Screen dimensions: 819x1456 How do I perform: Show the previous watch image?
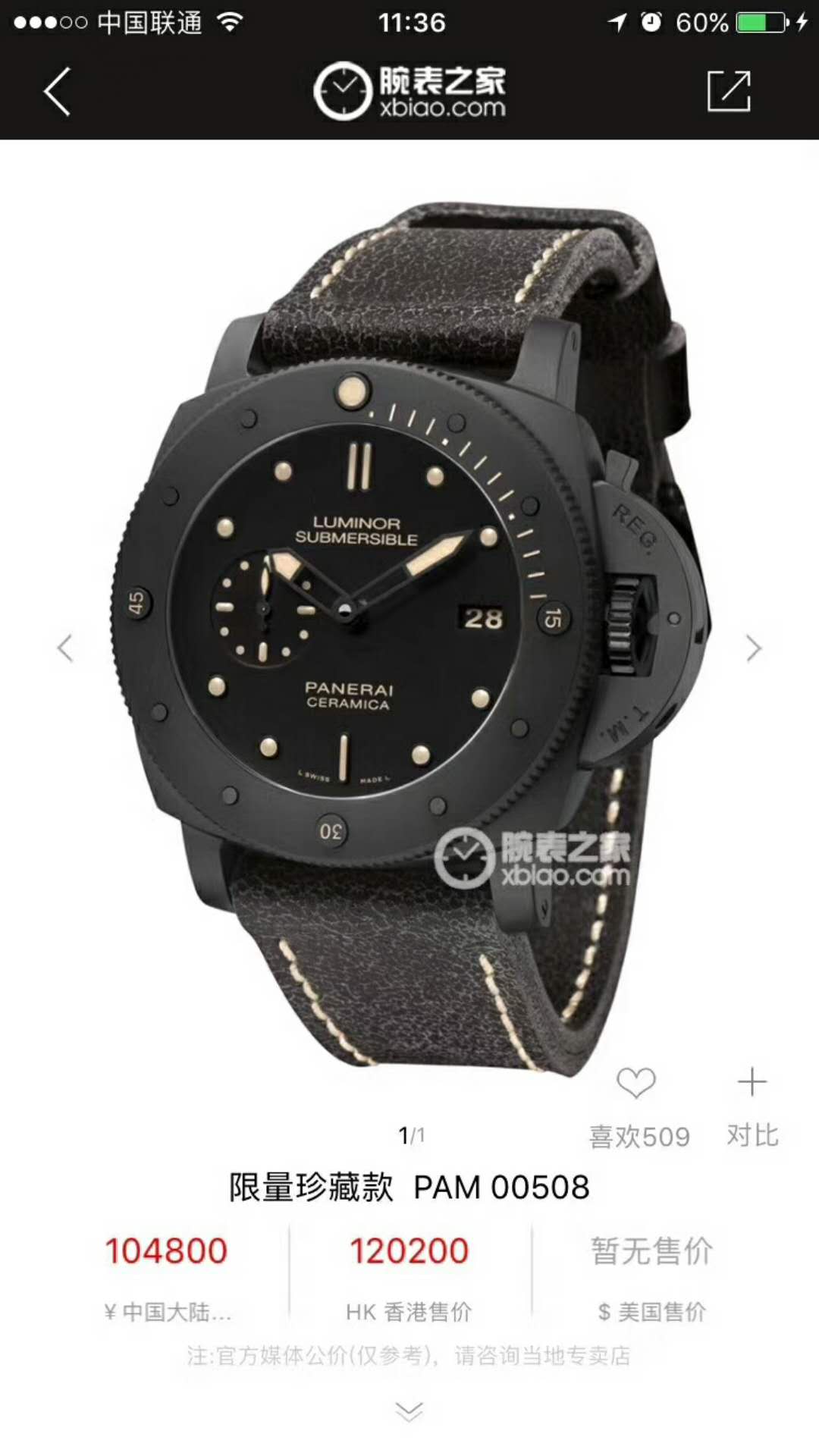tap(65, 648)
